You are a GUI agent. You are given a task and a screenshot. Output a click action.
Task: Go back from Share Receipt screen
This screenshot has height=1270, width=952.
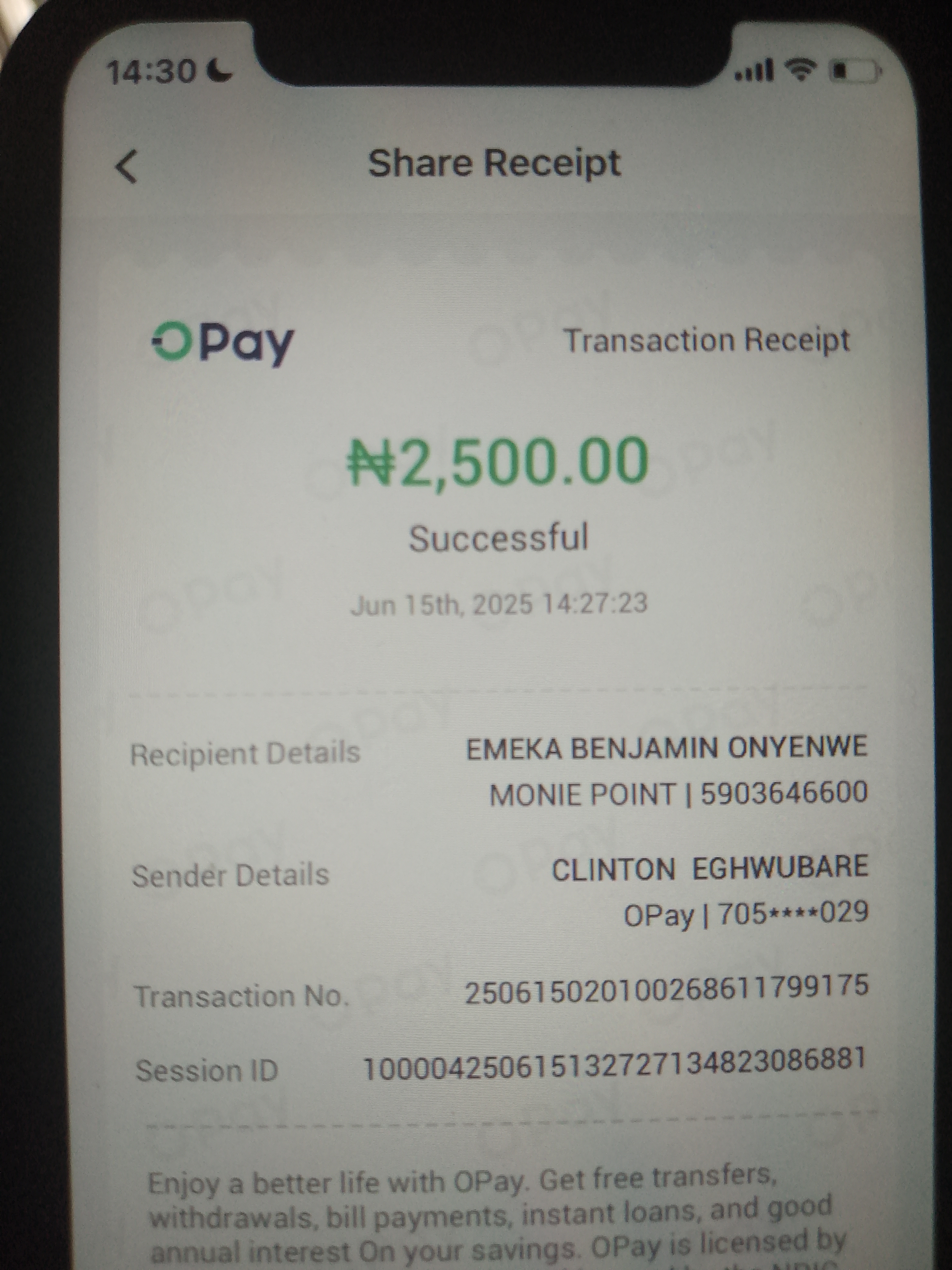(127, 167)
